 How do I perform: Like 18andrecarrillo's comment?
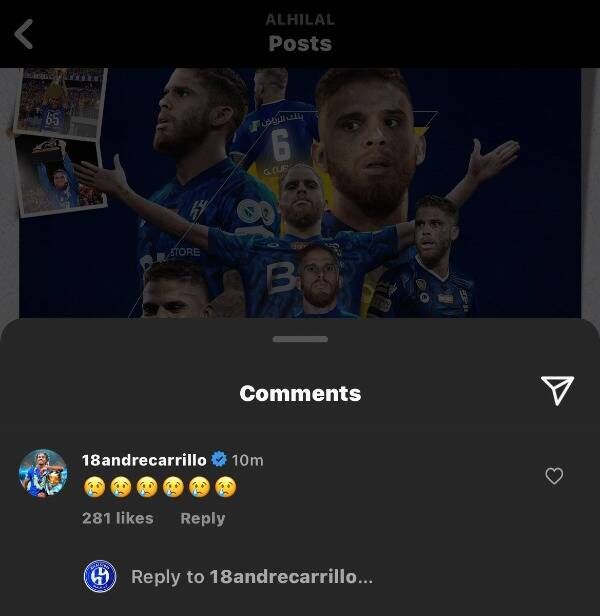[x=554, y=477]
